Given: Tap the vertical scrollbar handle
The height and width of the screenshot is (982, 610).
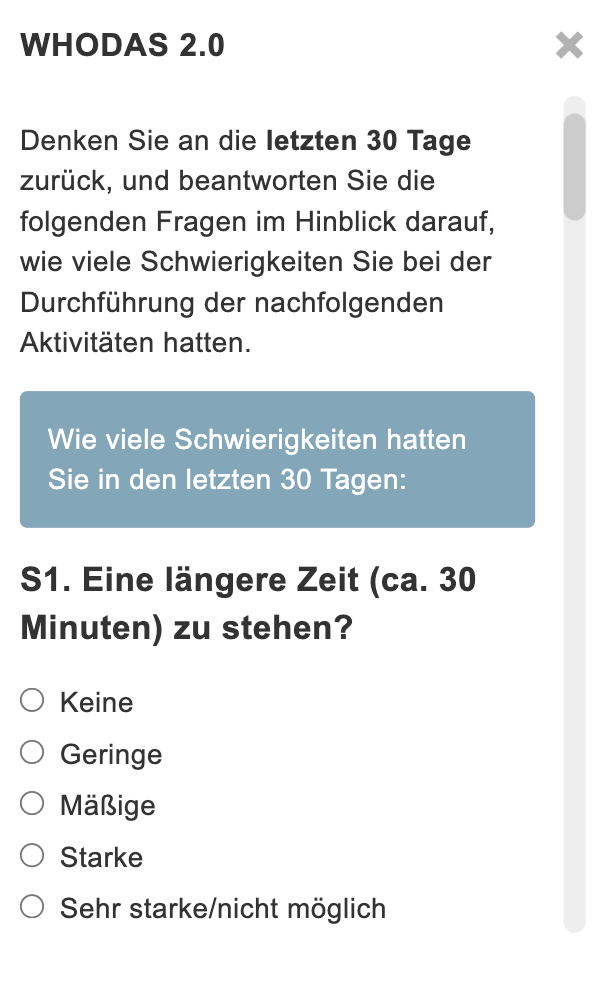Looking at the screenshot, I should click(574, 167).
